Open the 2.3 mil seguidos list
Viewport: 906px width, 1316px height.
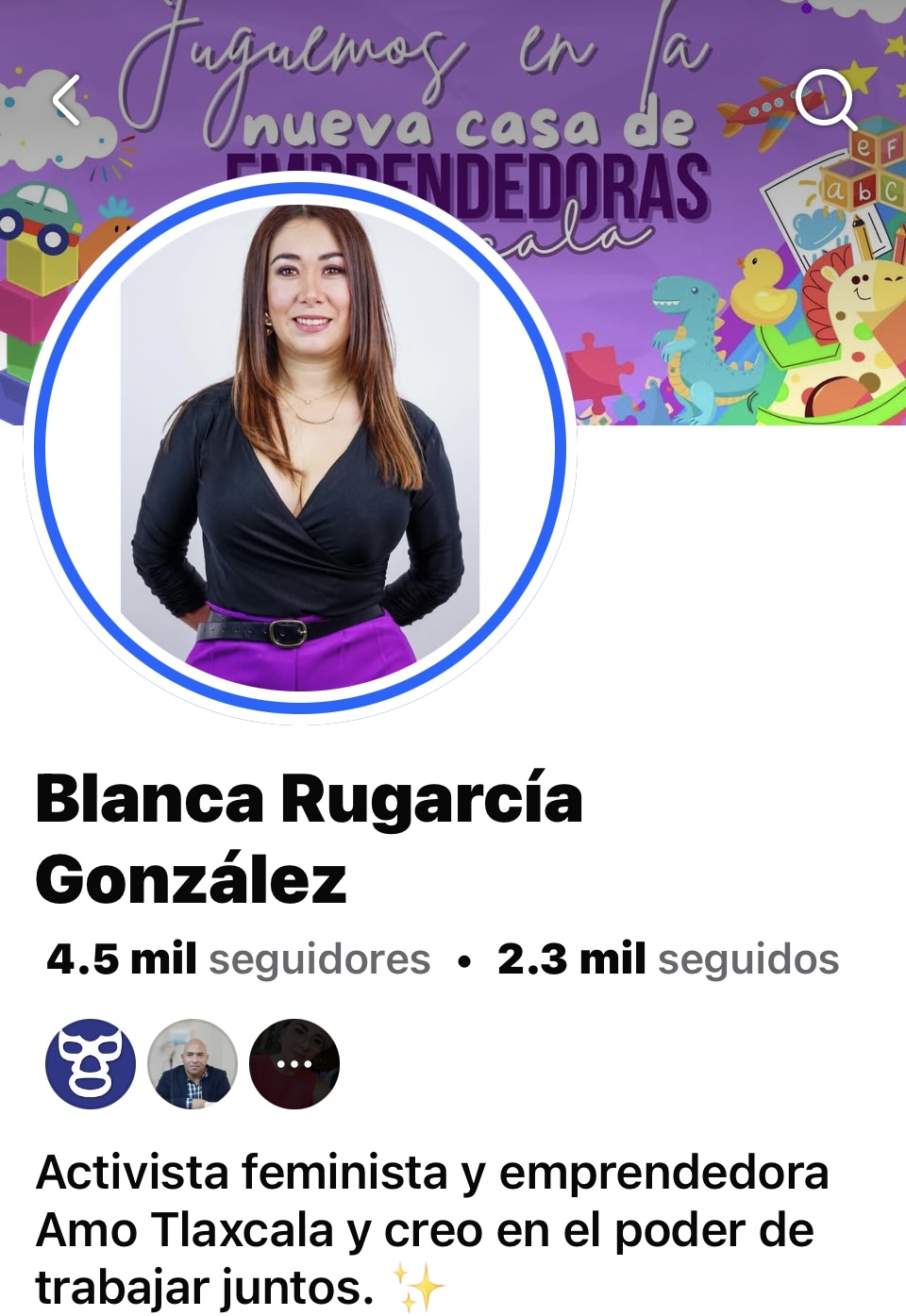click(x=667, y=959)
